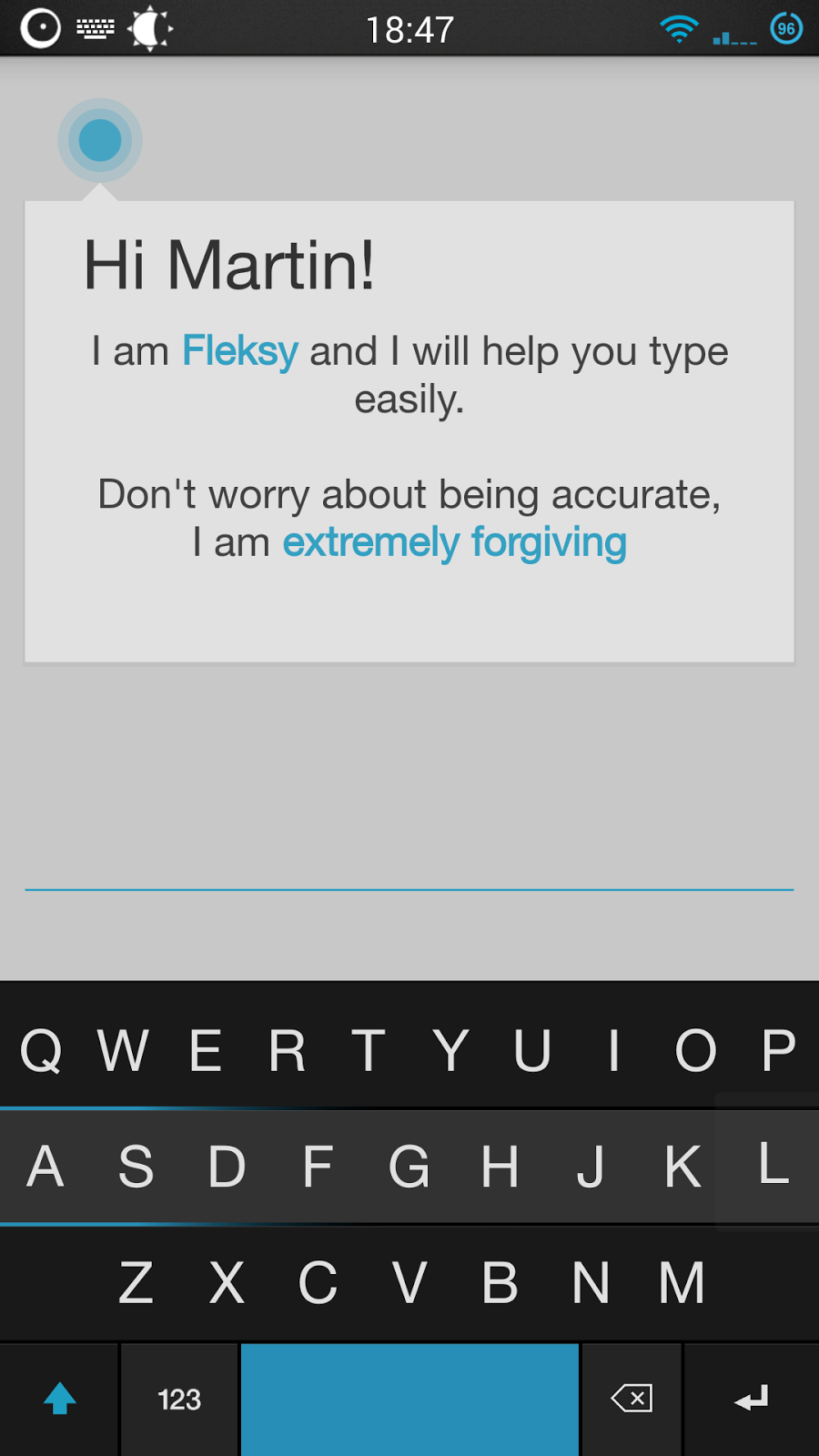
Task: Type the letter T key
Action: pyautogui.click(x=369, y=1051)
